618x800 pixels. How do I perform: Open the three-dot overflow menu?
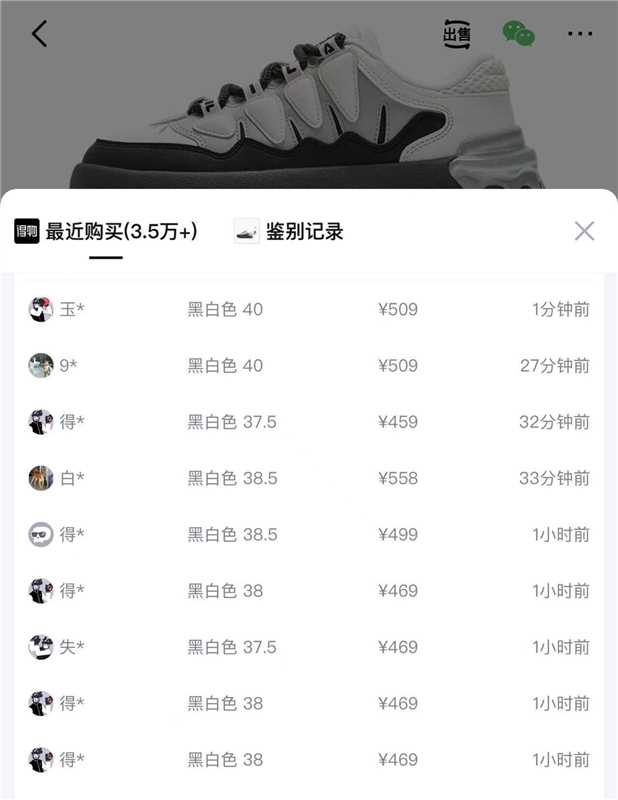pyautogui.click(x=580, y=34)
